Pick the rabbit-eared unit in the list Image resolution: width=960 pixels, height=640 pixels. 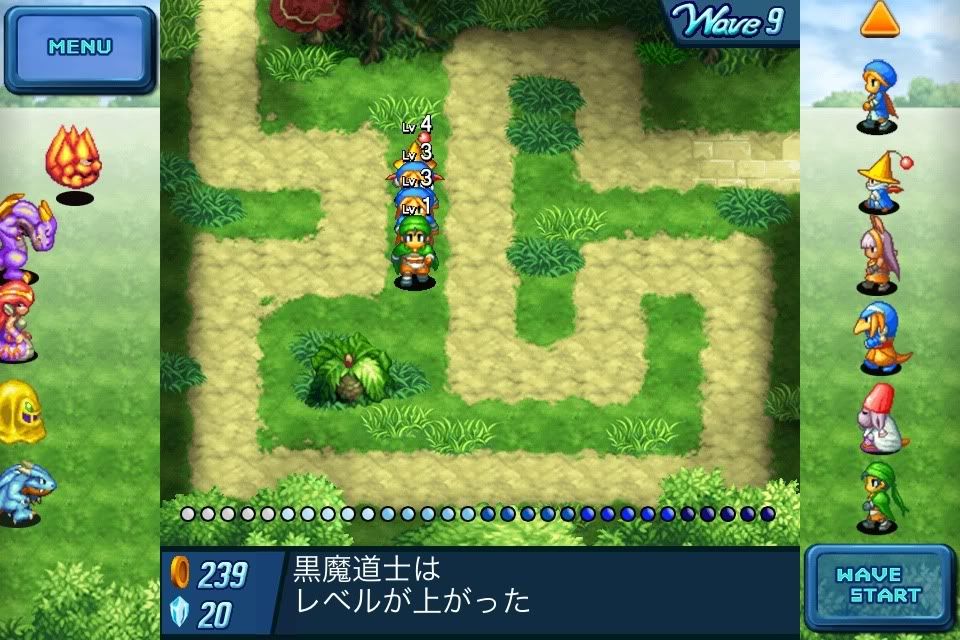878,255
